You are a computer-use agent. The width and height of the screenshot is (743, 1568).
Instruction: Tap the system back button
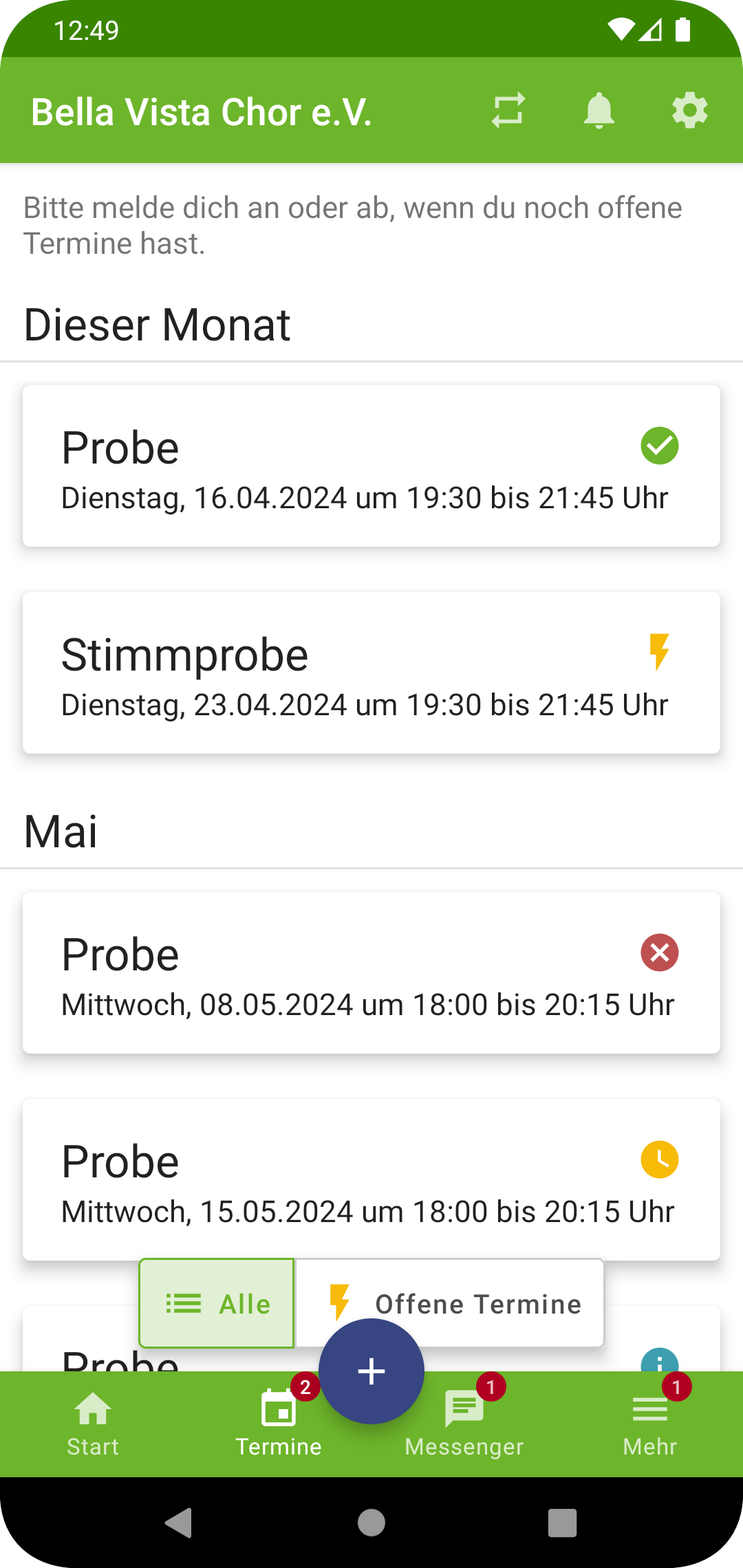tap(179, 1523)
